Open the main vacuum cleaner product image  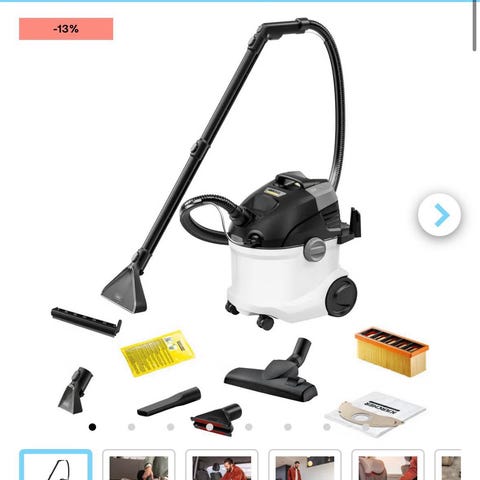click(239, 227)
